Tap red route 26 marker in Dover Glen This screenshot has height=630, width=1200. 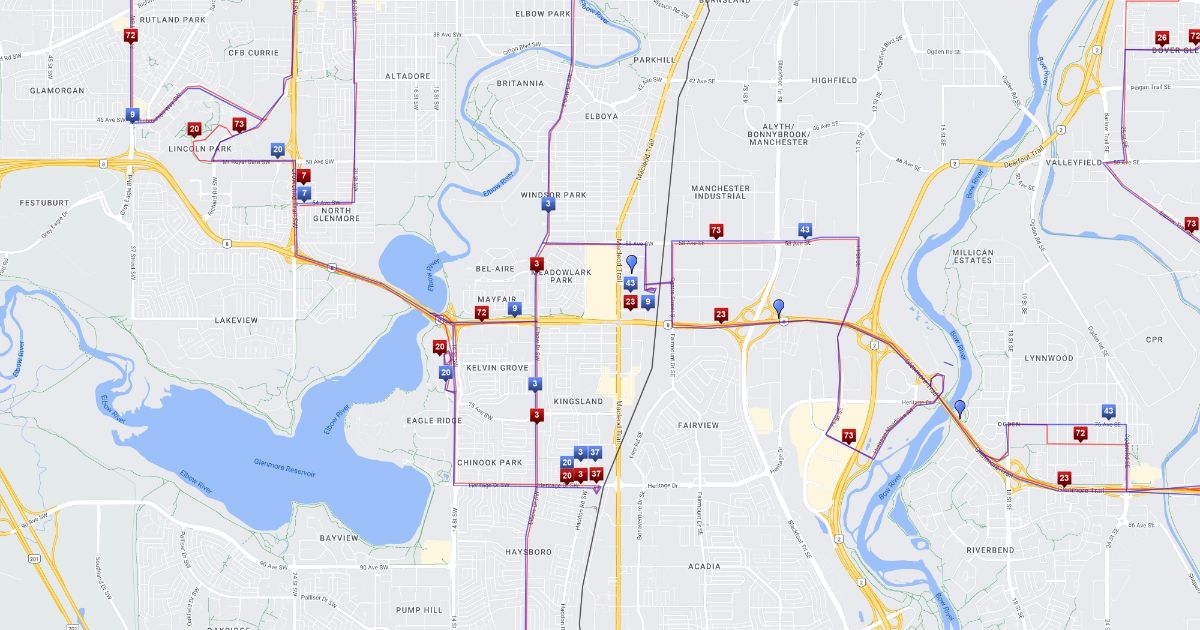(1161, 37)
